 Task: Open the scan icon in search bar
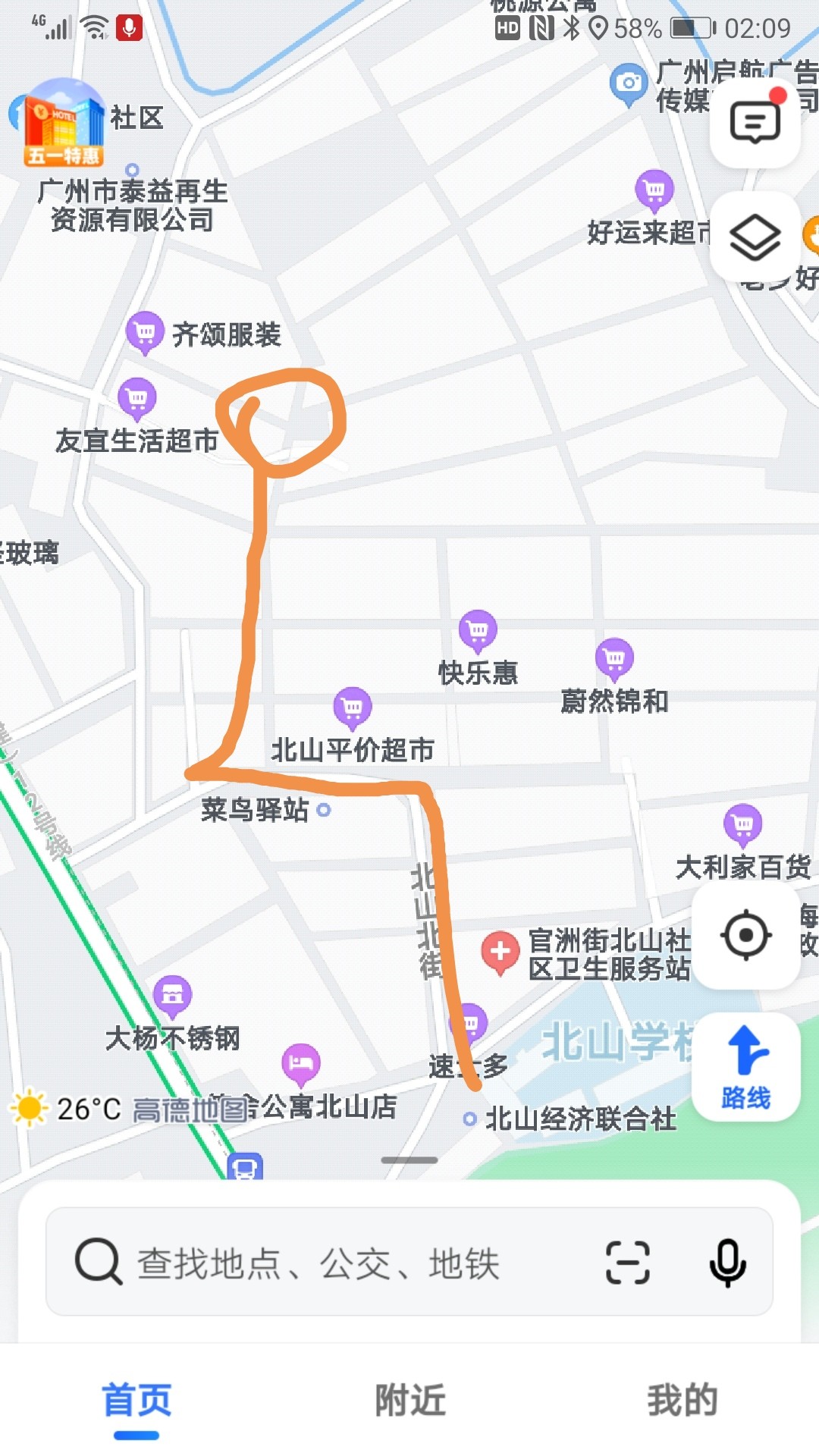pos(628,1263)
